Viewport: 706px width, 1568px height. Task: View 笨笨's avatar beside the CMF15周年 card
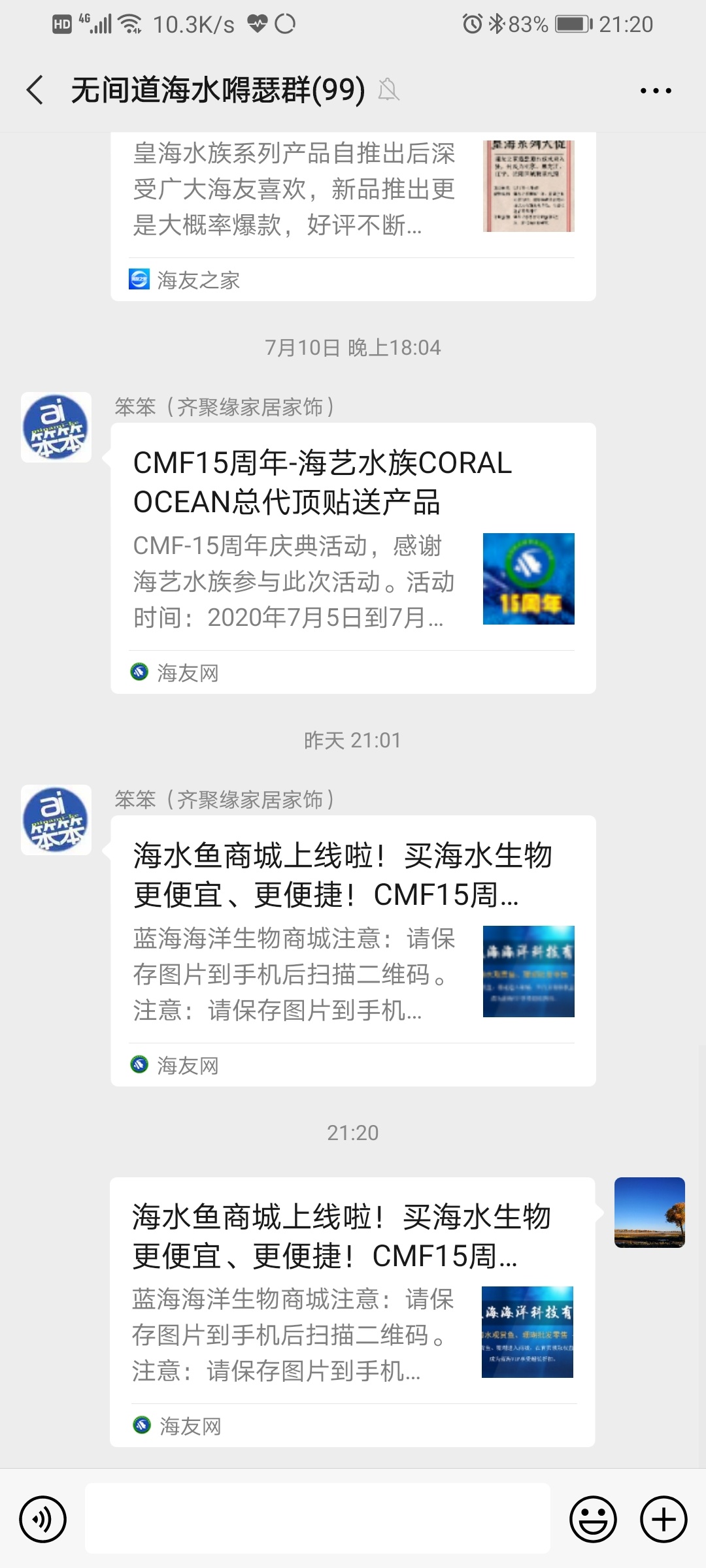pyautogui.click(x=56, y=427)
